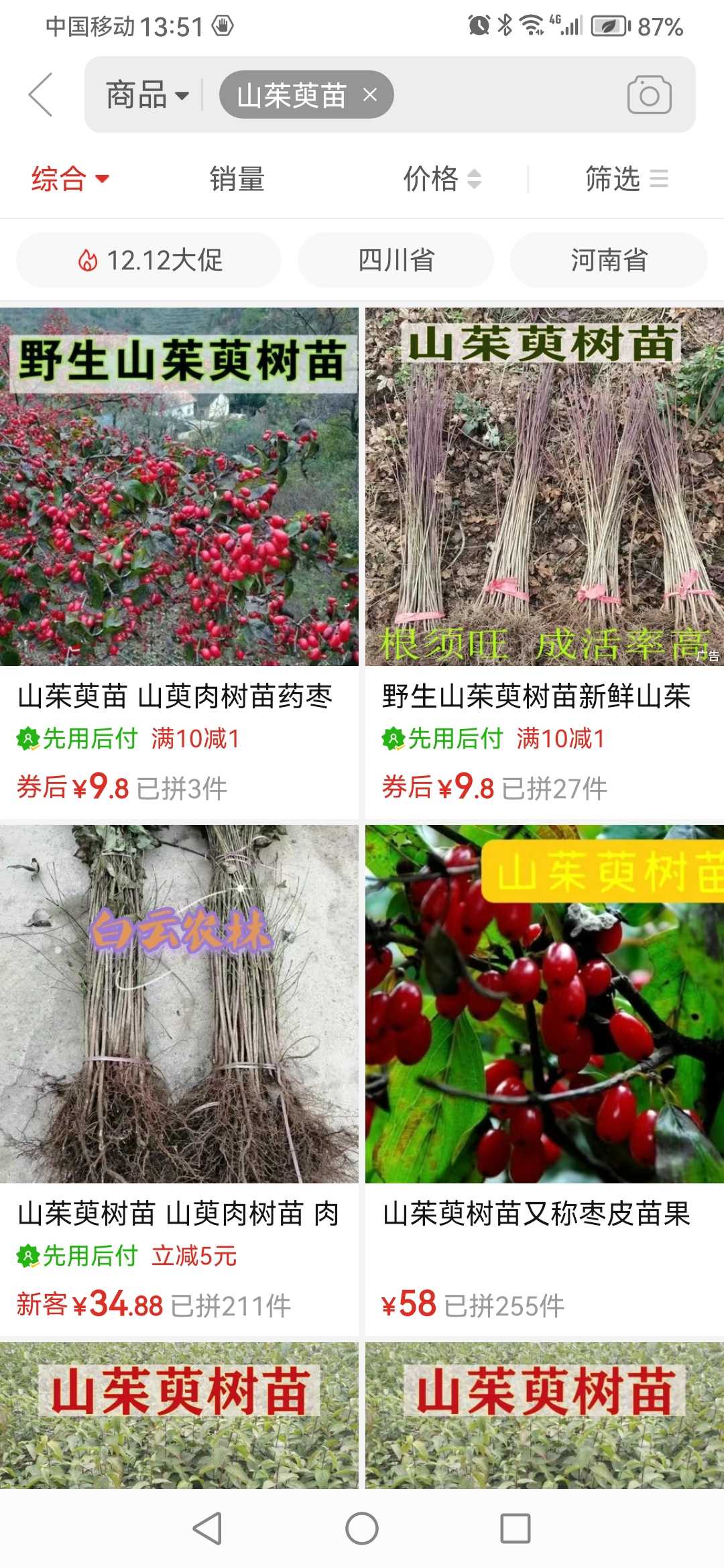Open camera image search
This screenshot has height=1568, width=724.
(649, 94)
